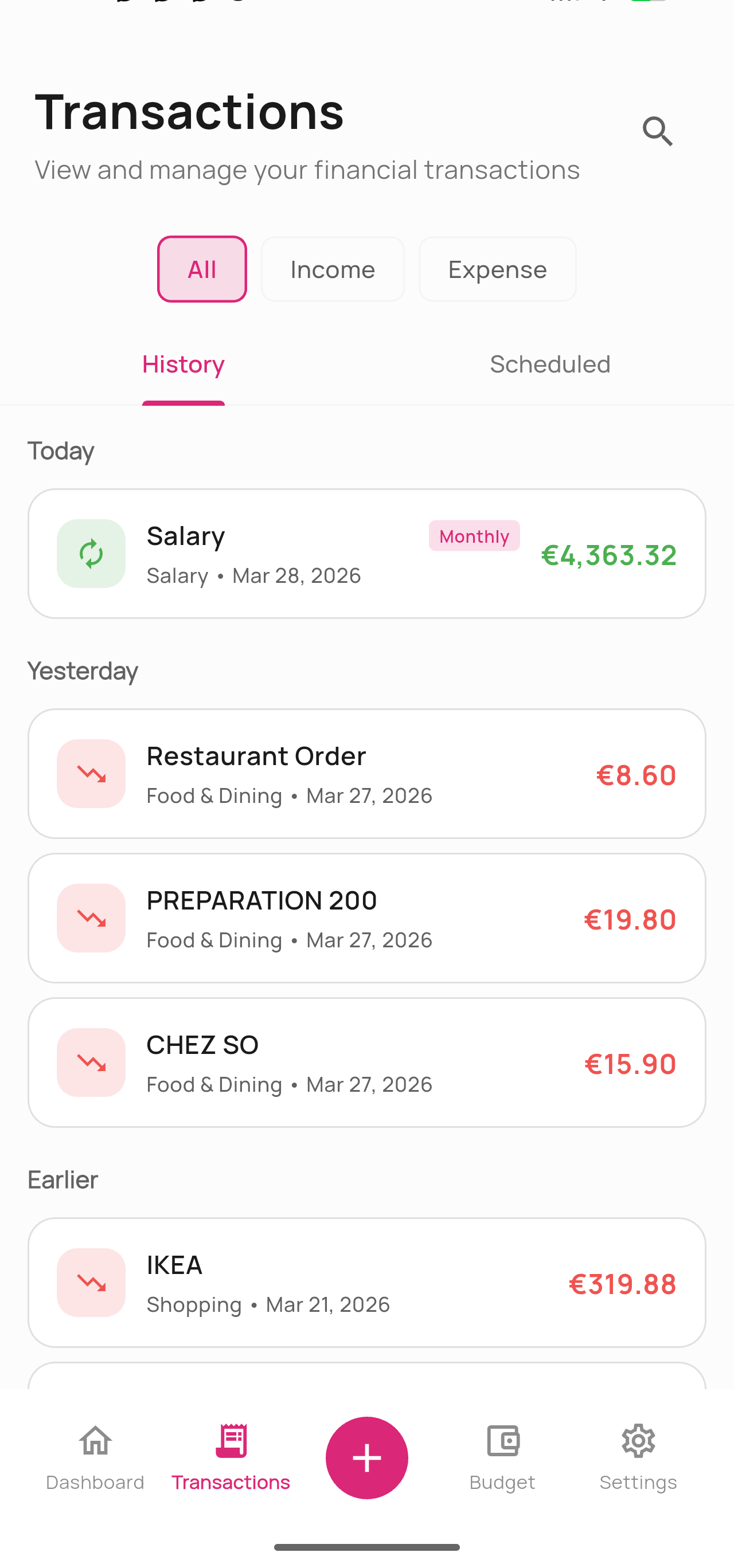This screenshot has width=734, height=1568.
Task: Switch to the Scheduled tab
Action: [549, 363]
